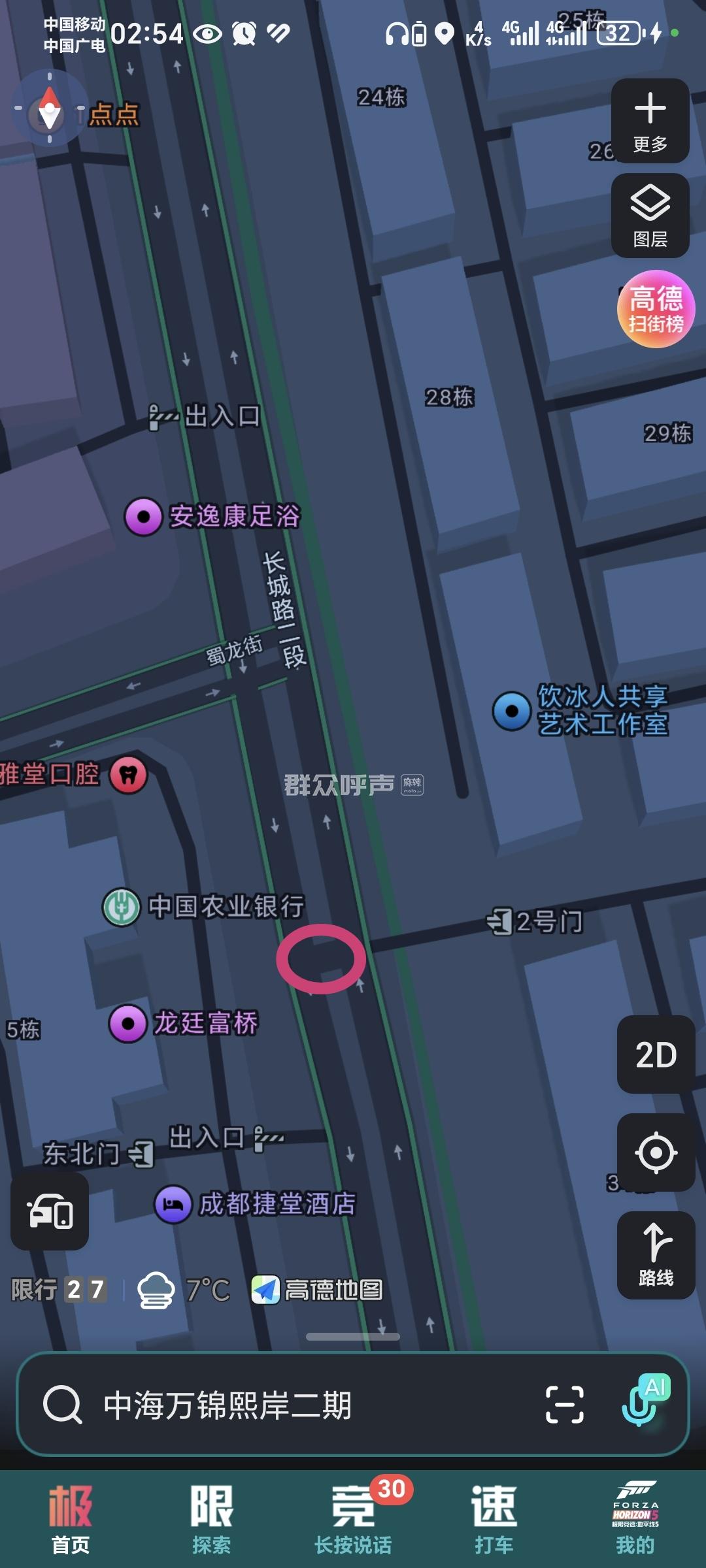Image resolution: width=706 pixels, height=1568 pixels.
Task: Tap the compass to reset map orientation
Action: point(49,110)
